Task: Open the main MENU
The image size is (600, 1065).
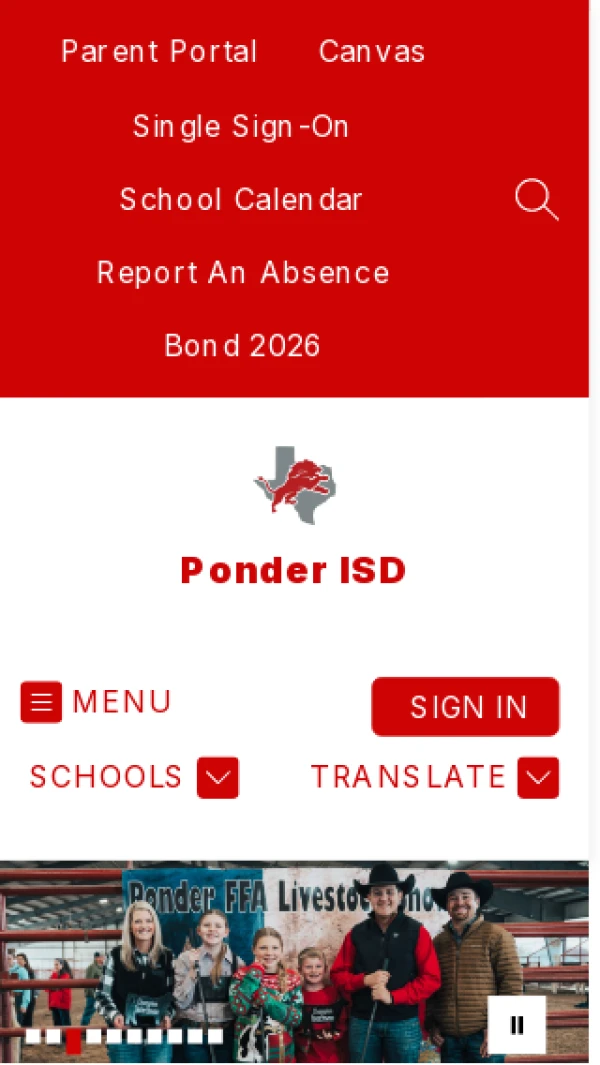Action: coord(96,702)
